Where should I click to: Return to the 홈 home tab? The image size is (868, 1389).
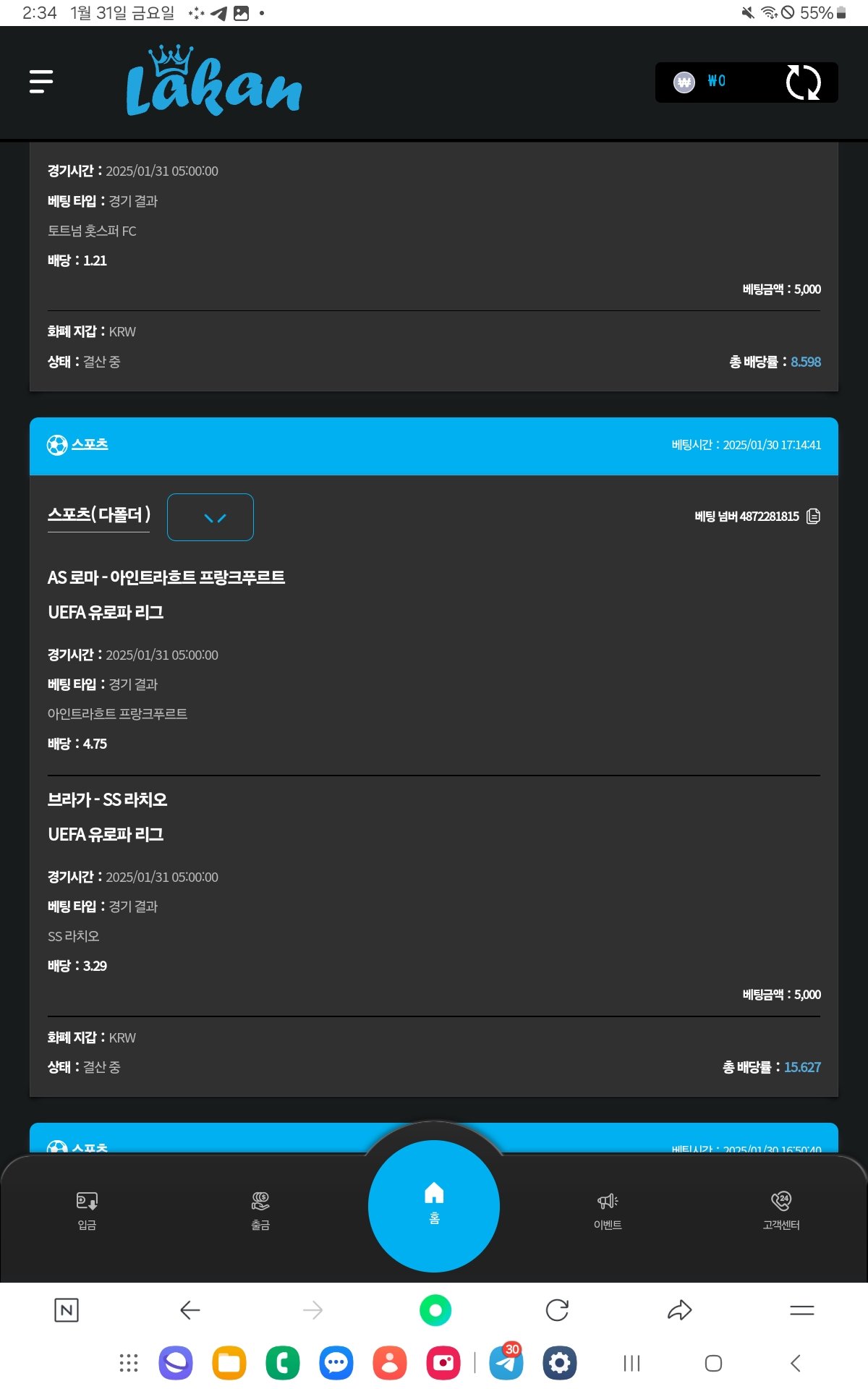coord(434,1205)
